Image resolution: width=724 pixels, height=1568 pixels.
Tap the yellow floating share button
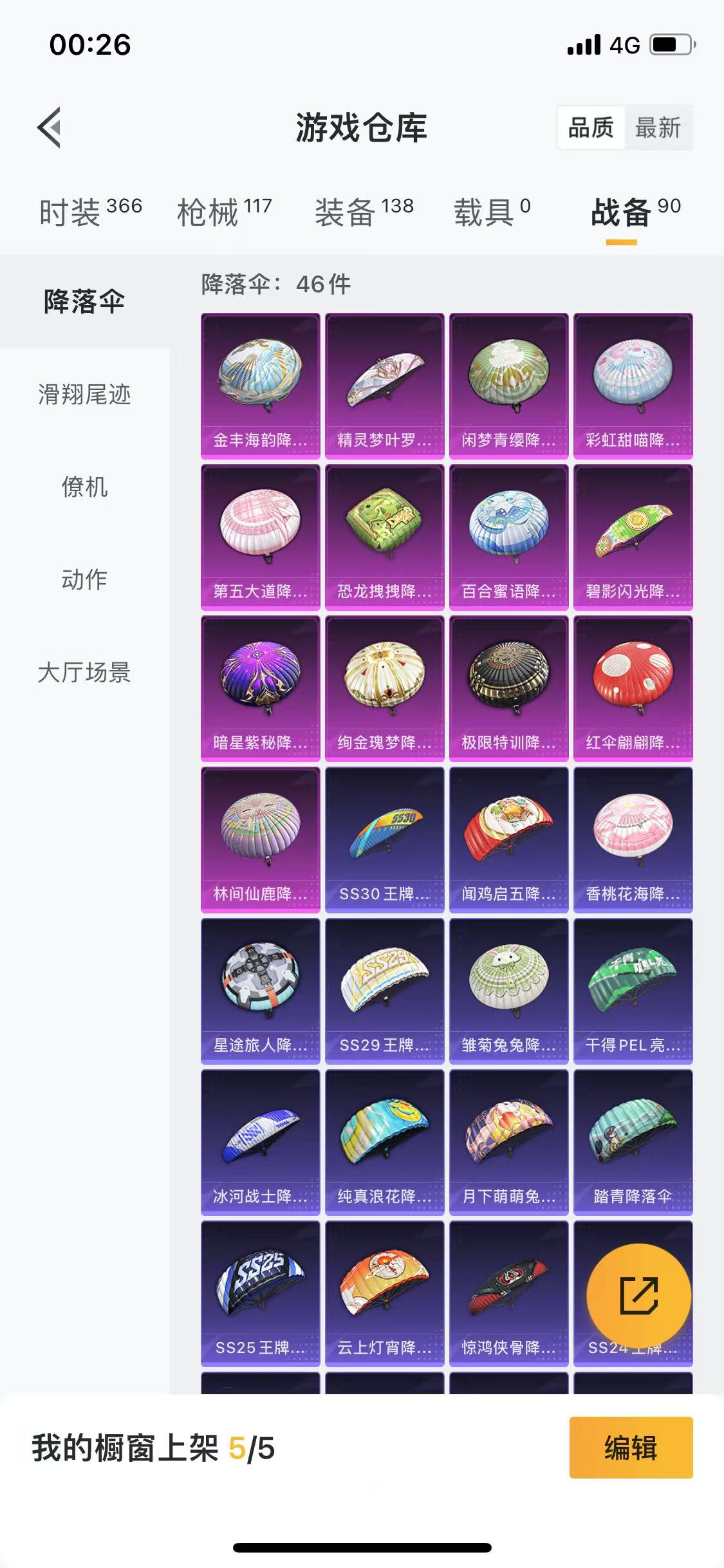[x=639, y=1296]
